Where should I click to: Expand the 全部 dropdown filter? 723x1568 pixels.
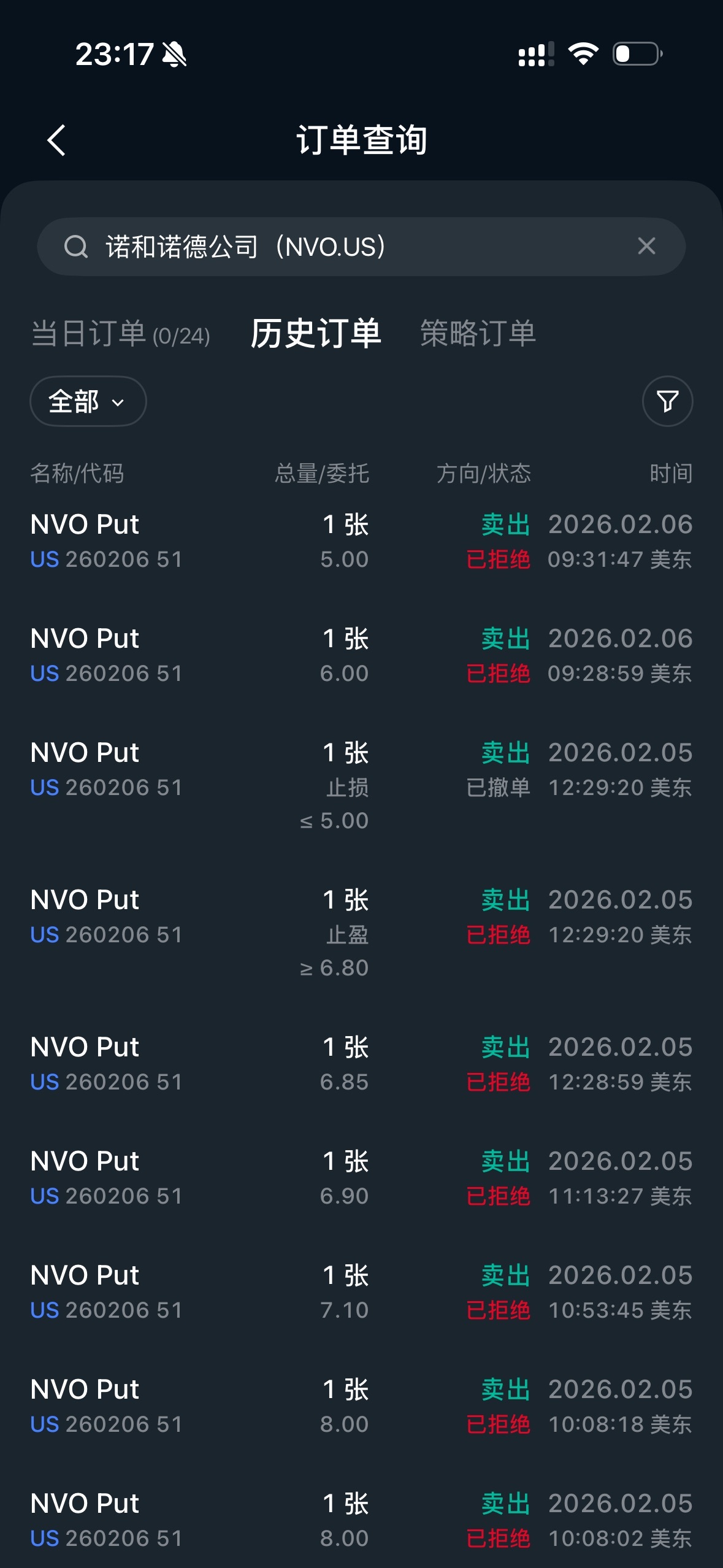pos(88,402)
